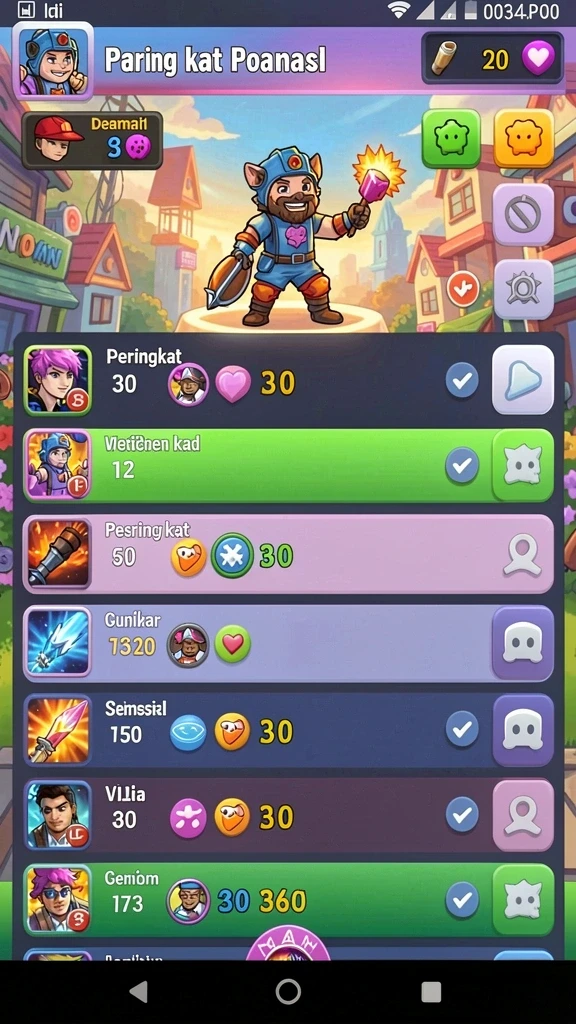This screenshot has width=576, height=1024.
Task: Tap the orange monster button
Action: pyautogui.click(x=524, y=138)
